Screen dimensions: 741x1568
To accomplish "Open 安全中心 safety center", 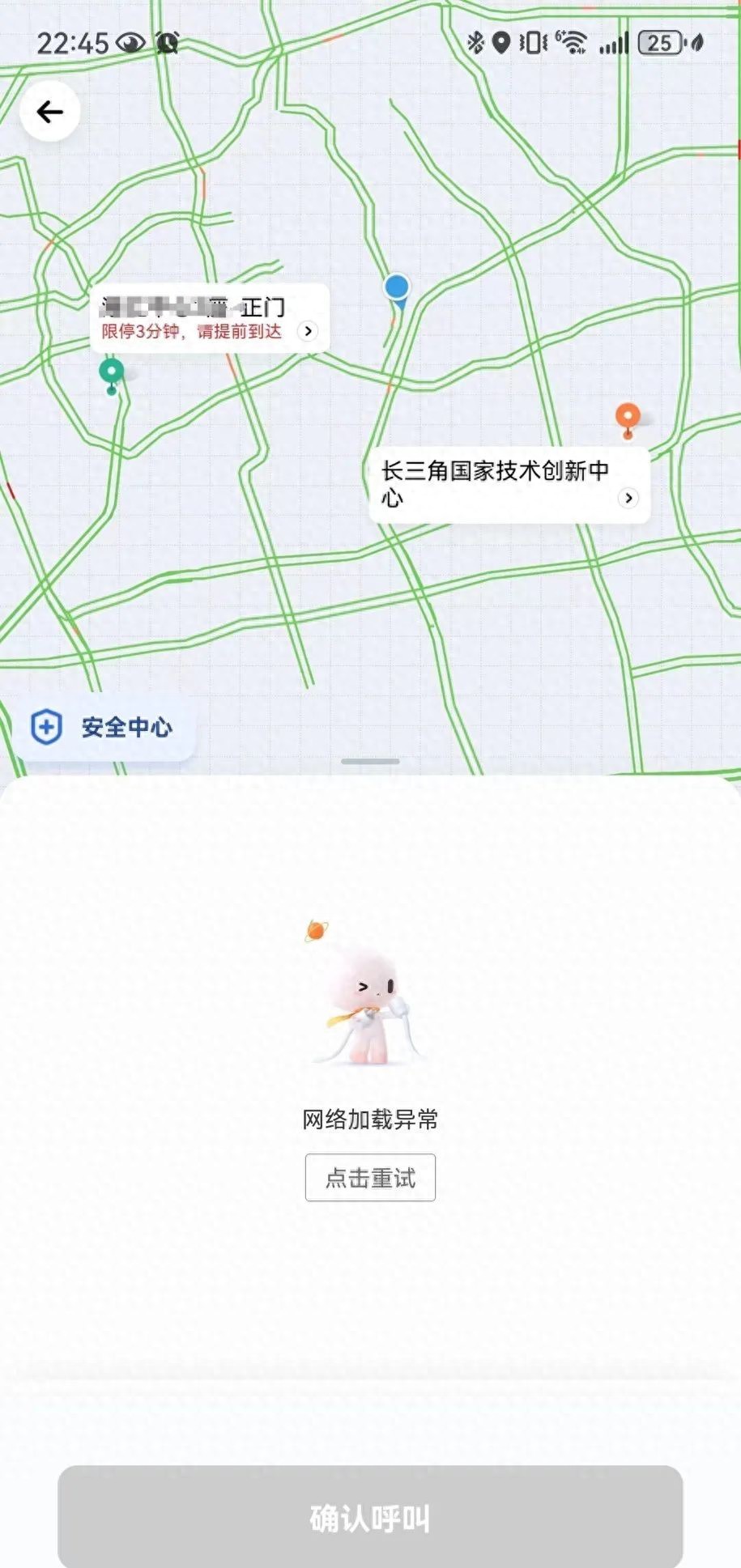I will (x=104, y=727).
